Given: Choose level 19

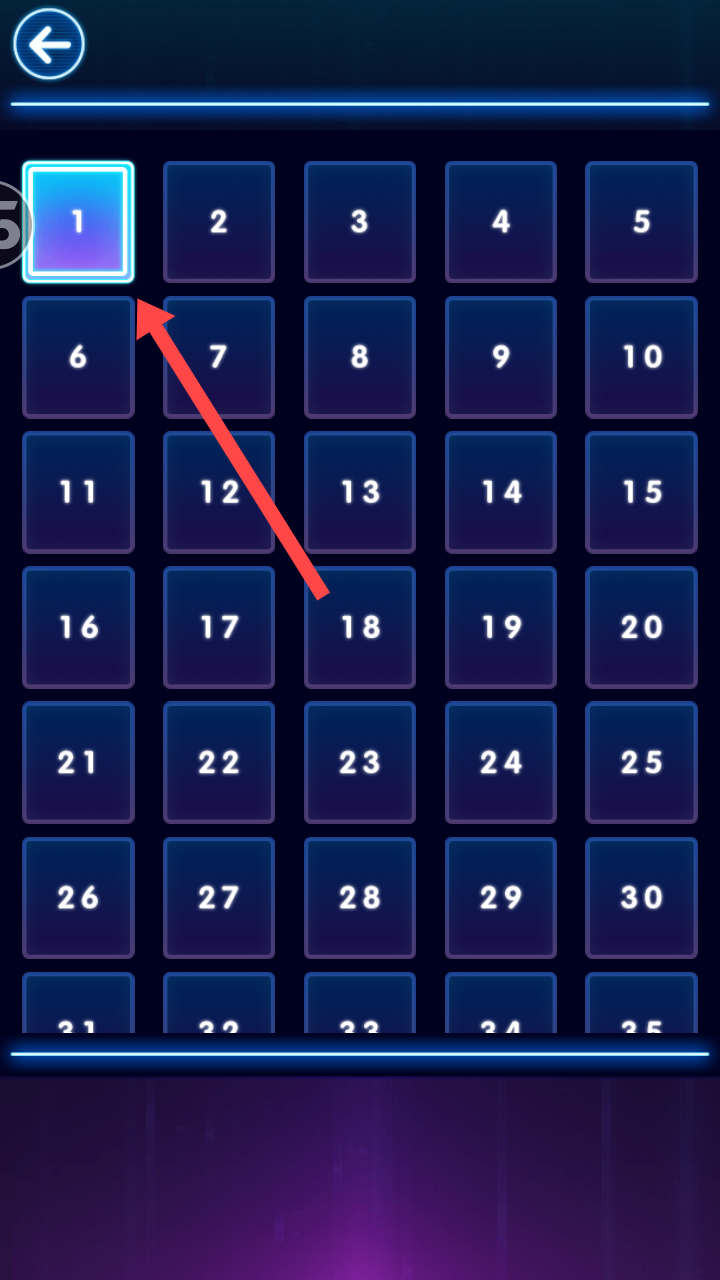Looking at the screenshot, I should click(501, 627).
